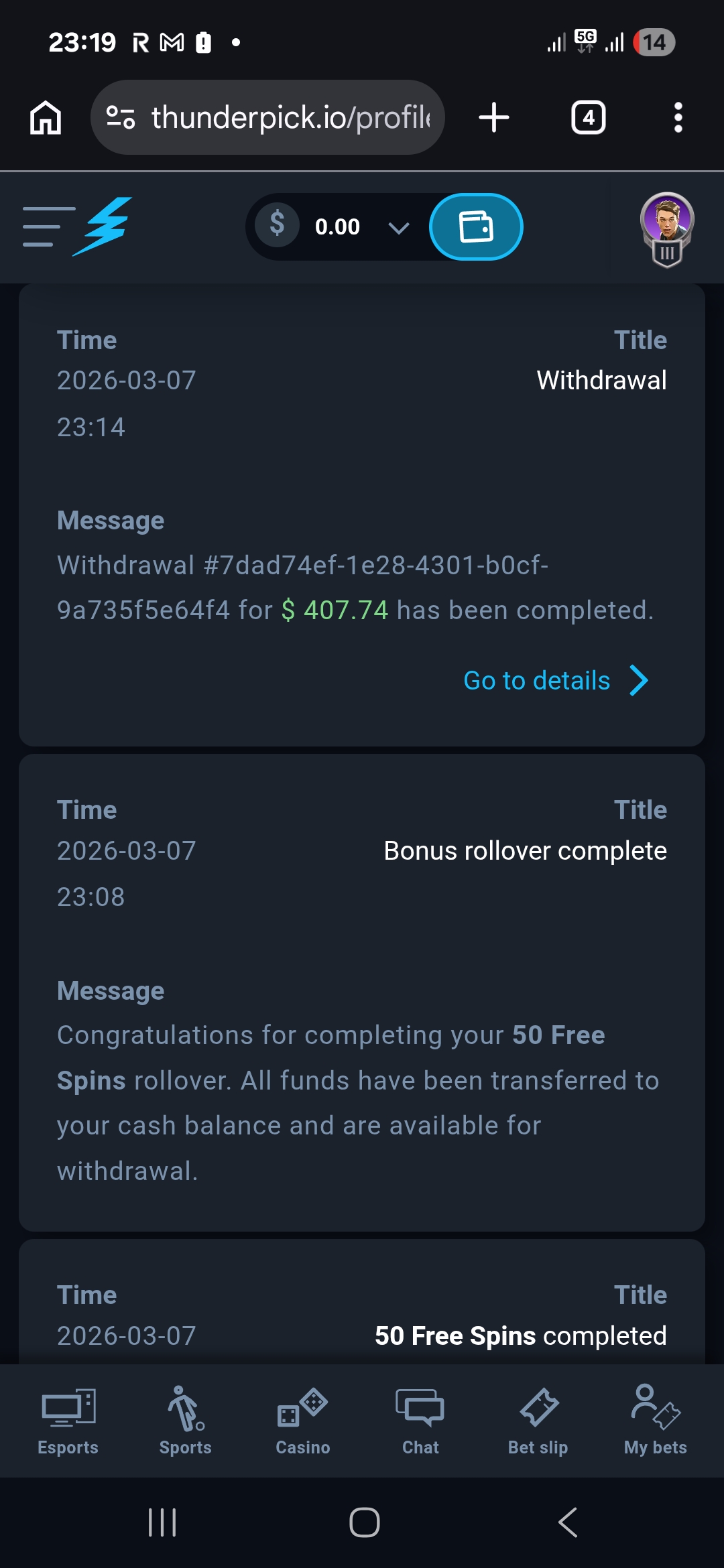Tap the thunderpick.io address bar
The image size is (724, 1568).
pos(268,118)
